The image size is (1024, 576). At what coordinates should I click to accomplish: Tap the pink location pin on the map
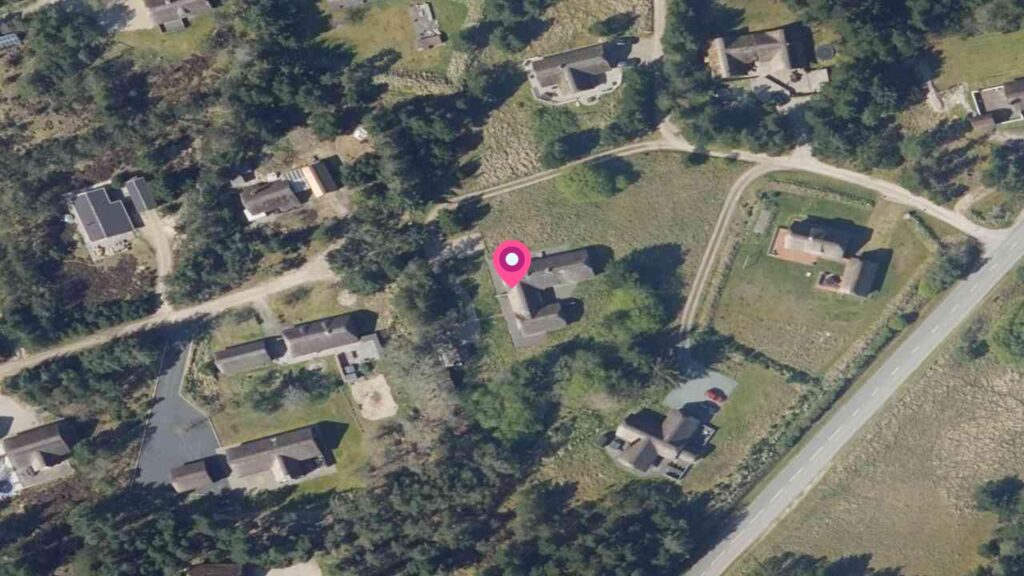point(512,262)
